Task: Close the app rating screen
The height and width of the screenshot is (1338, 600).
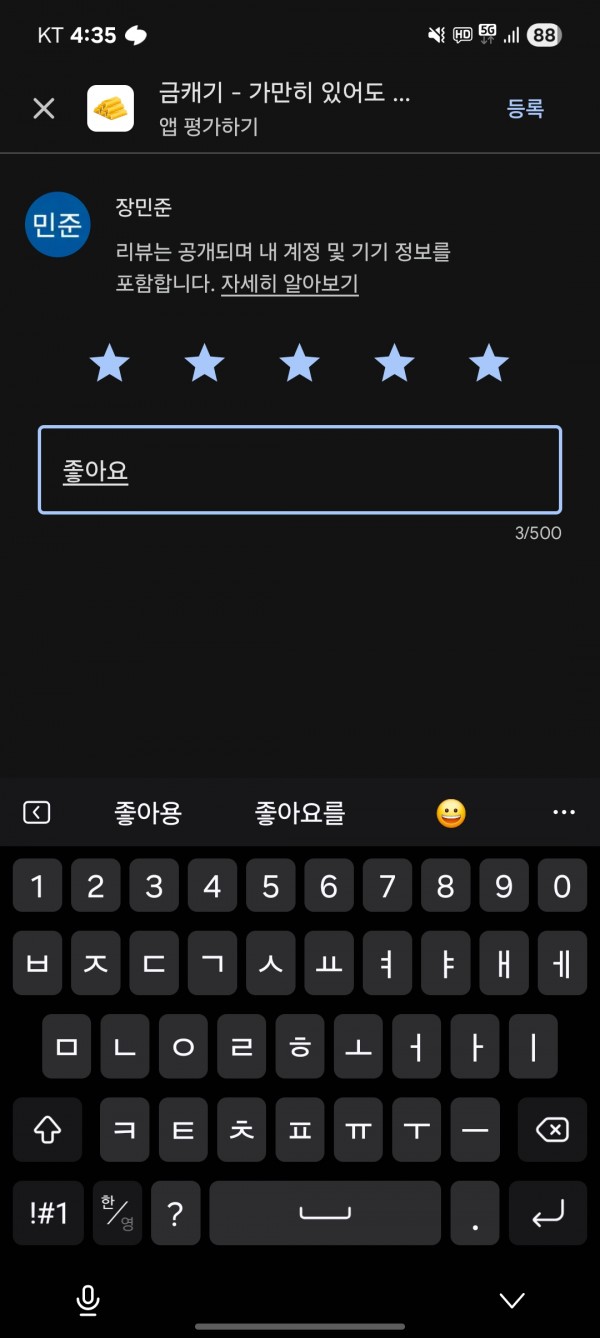Action: point(44,109)
